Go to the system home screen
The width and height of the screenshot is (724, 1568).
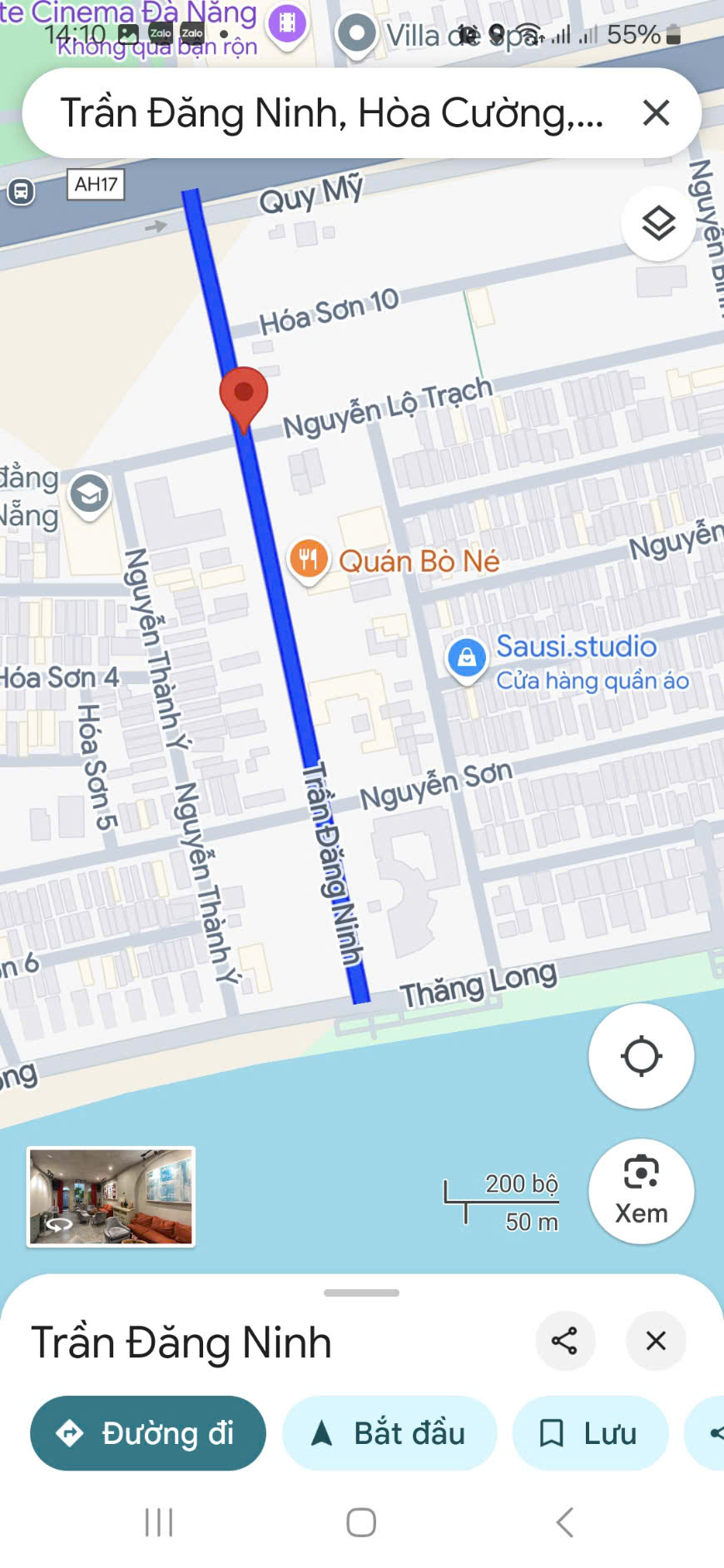pyautogui.click(x=361, y=1522)
